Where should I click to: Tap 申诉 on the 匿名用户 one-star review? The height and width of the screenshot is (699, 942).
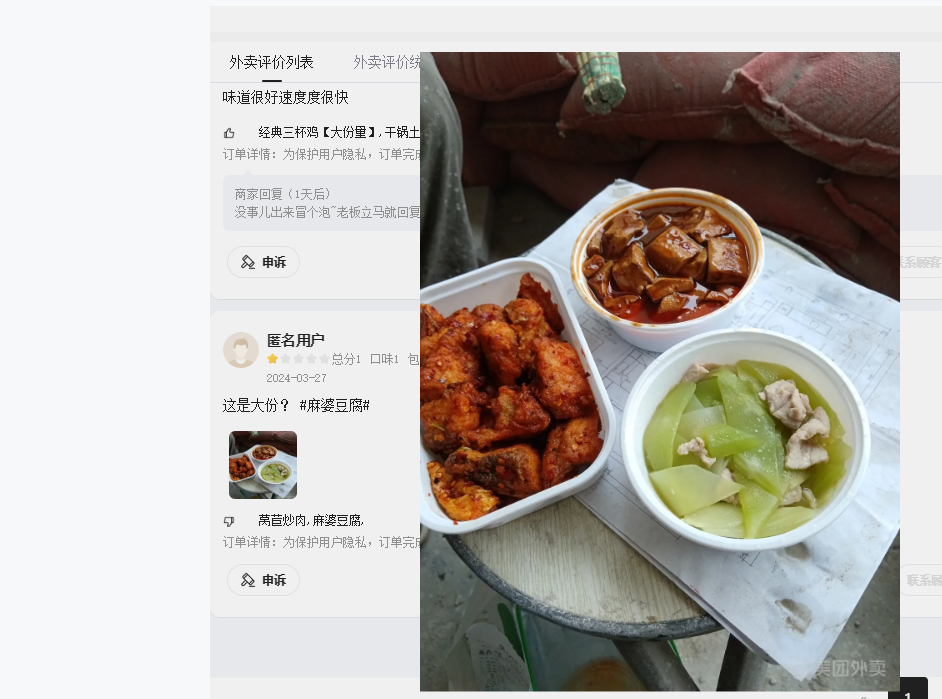coord(263,580)
